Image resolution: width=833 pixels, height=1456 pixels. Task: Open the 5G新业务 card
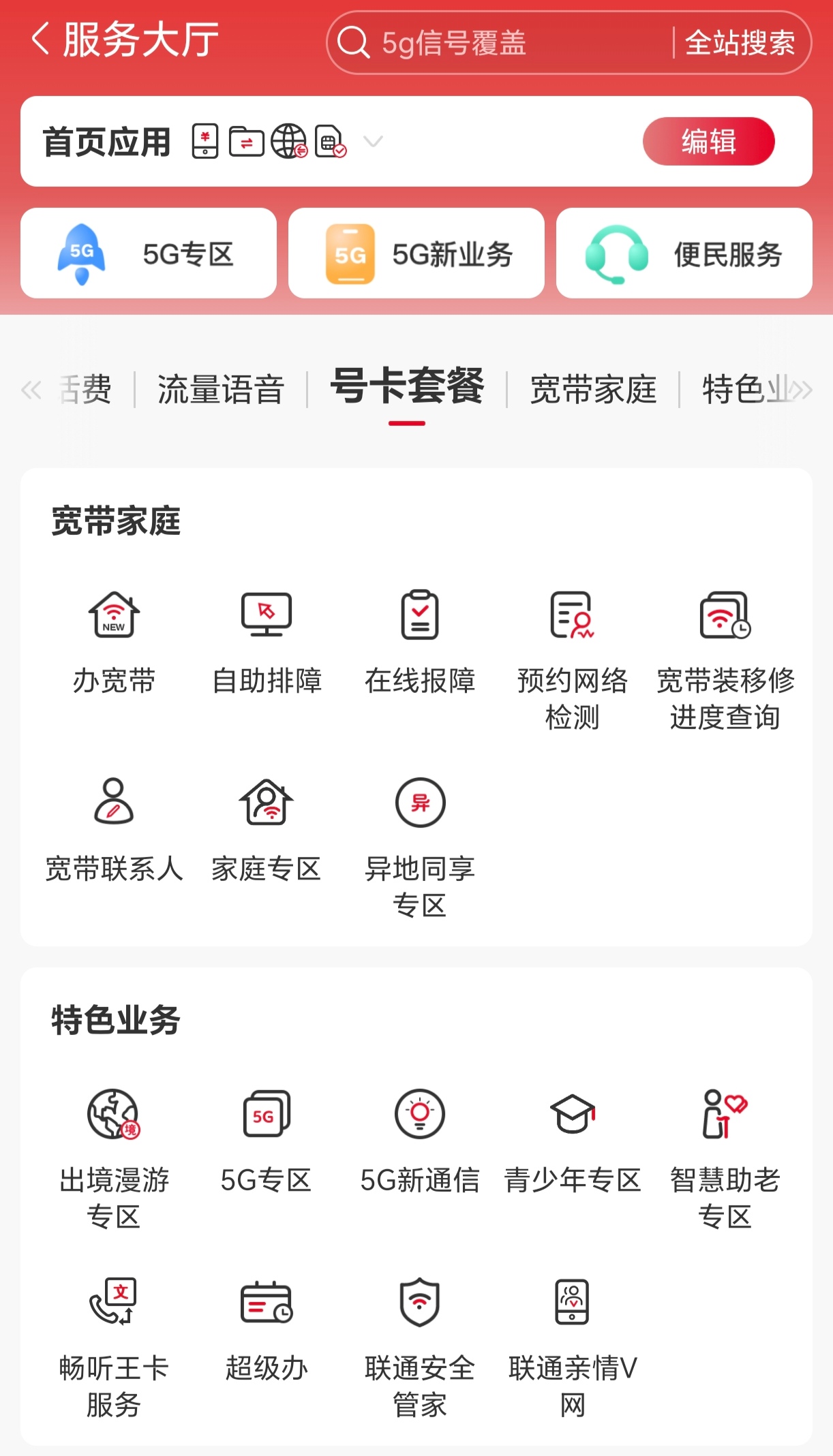click(416, 253)
